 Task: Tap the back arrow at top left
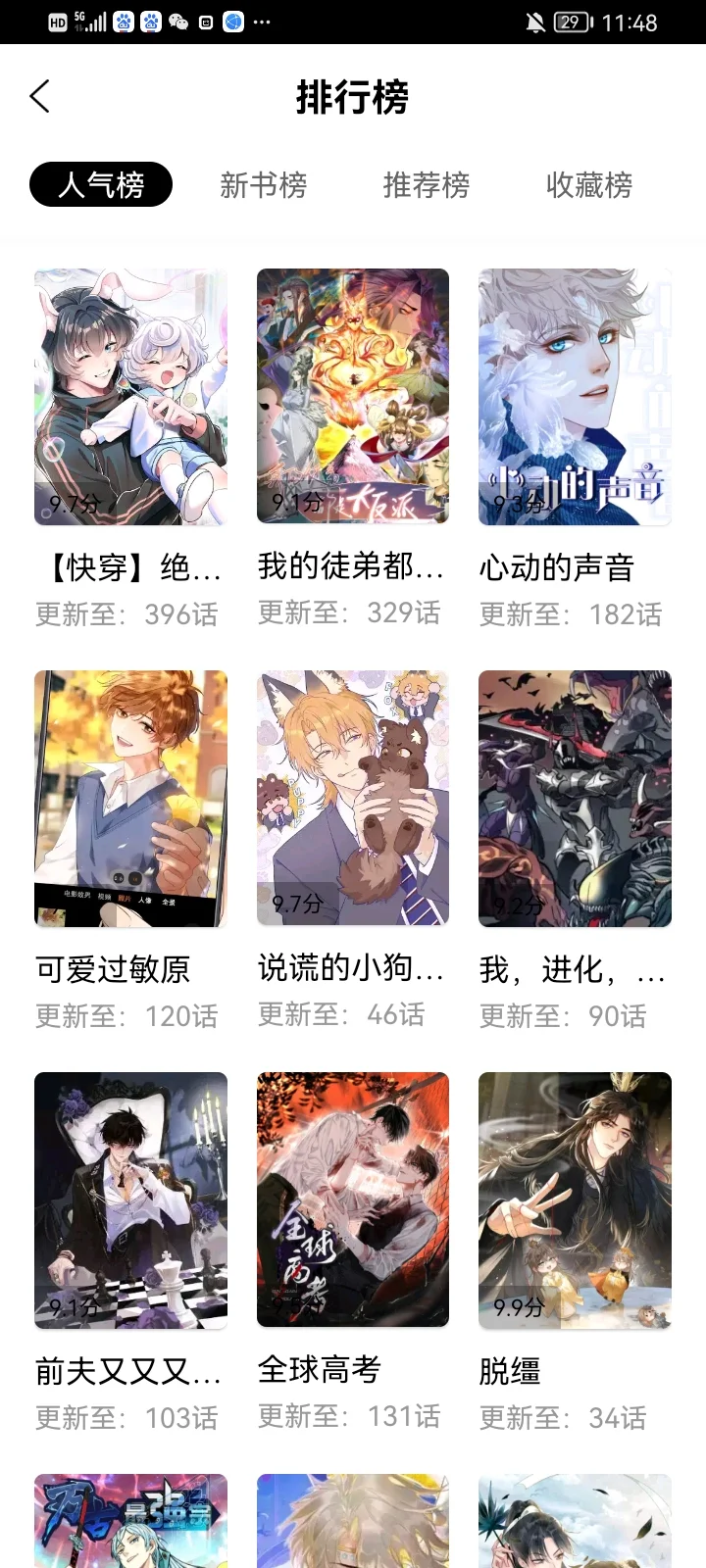39,95
